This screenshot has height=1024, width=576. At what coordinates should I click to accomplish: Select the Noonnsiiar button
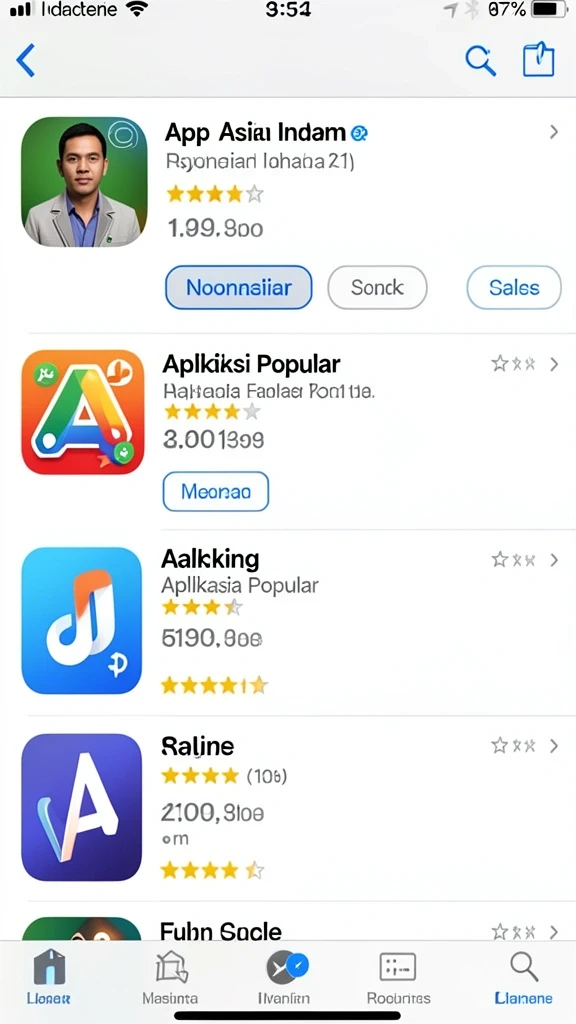pos(238,287)
